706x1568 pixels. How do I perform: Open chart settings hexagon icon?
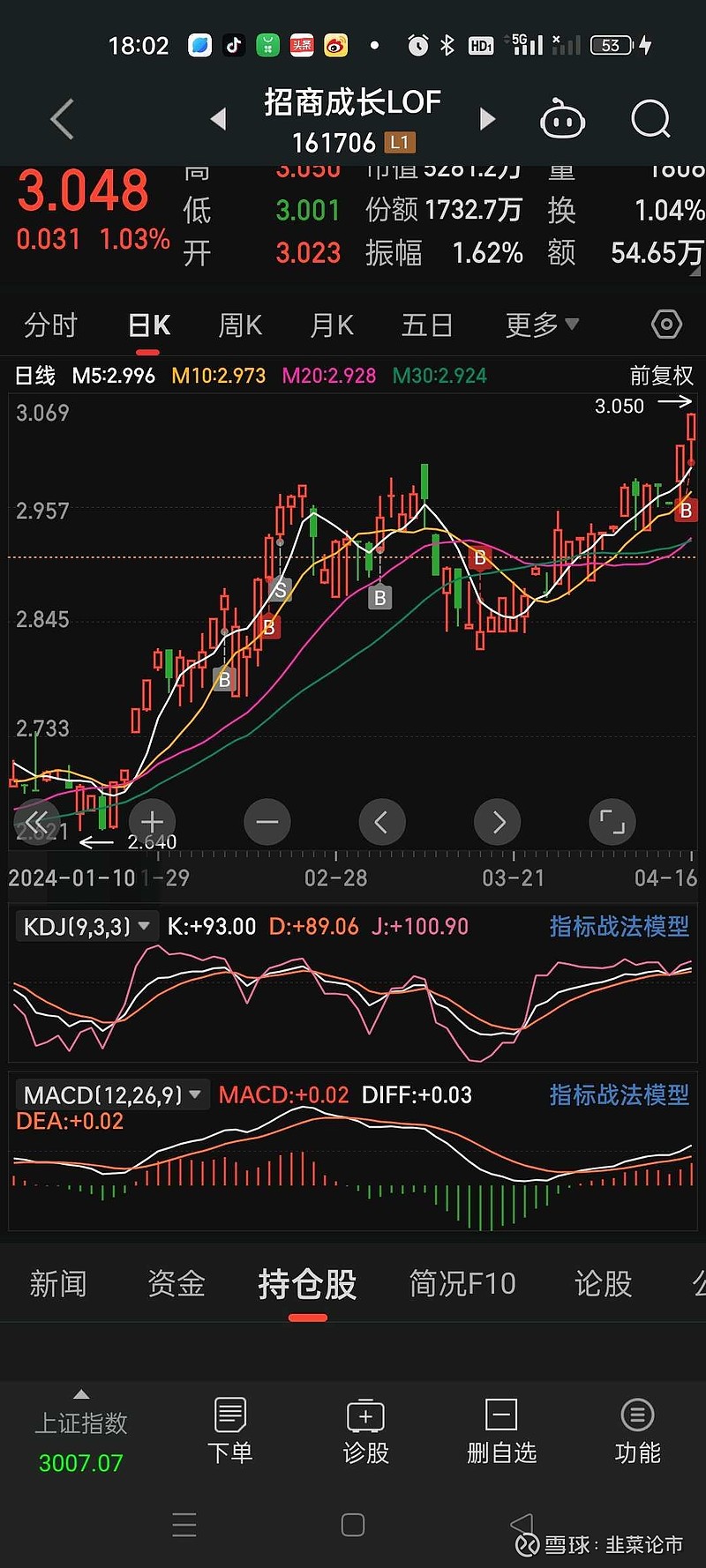pos(666,325)
